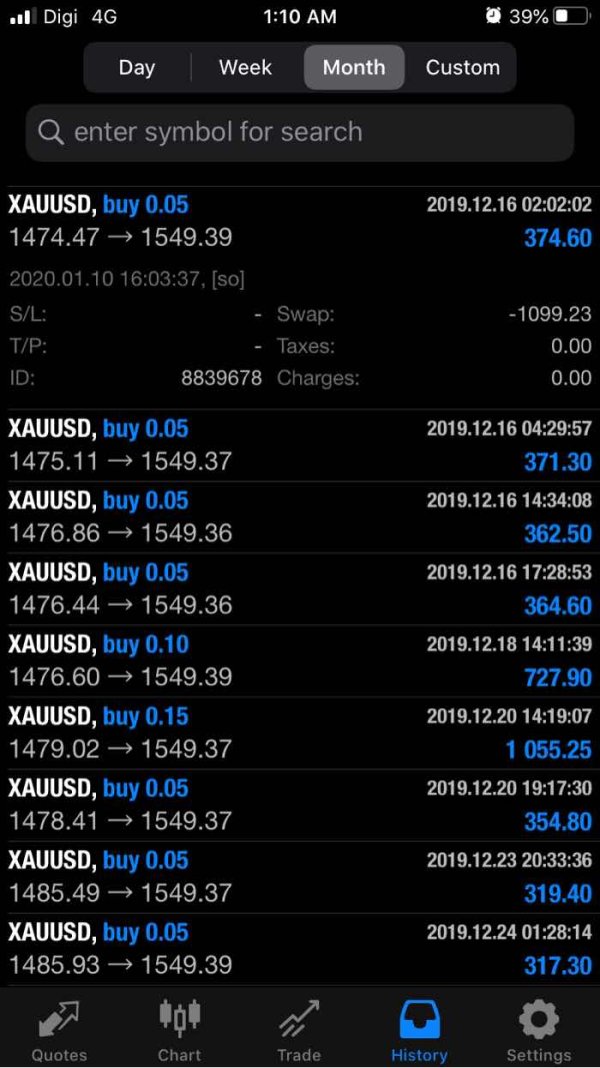Choose the Month period

tap(353, 68)
